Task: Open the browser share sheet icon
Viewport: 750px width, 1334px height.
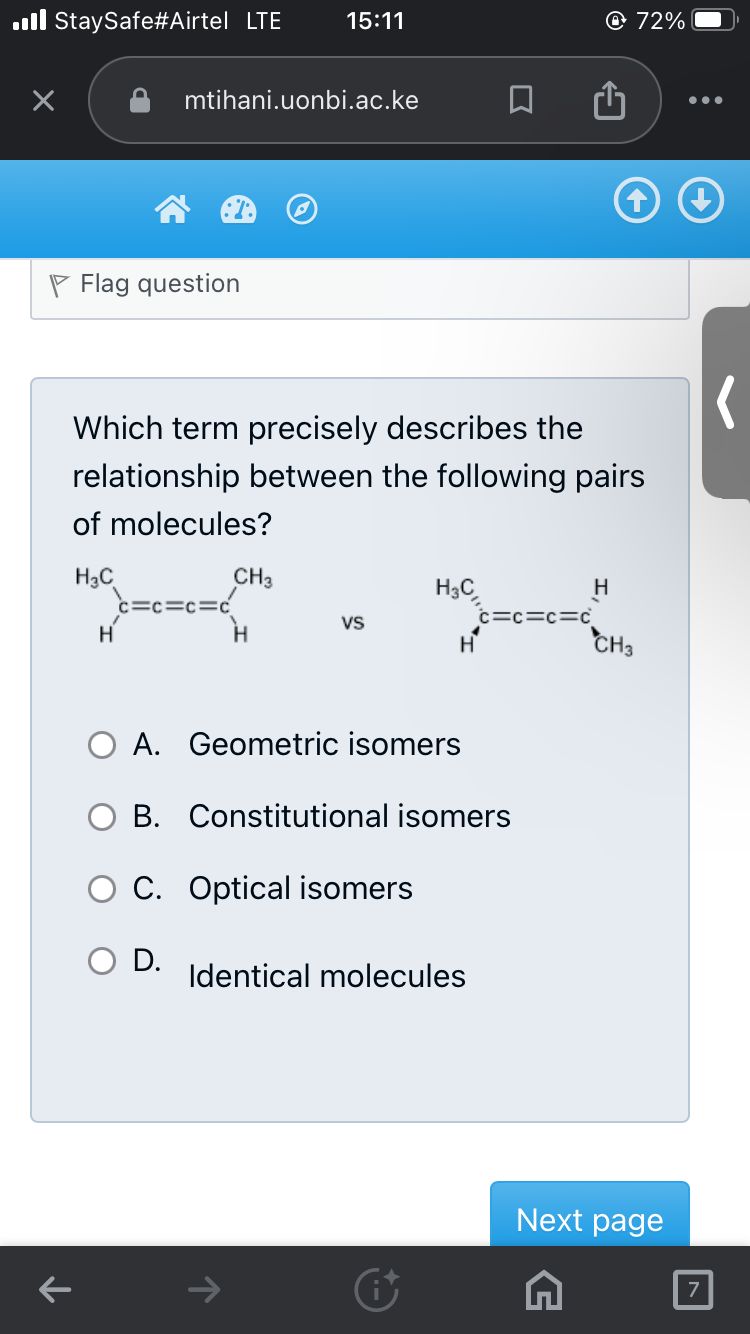Action: (x=607, y=100)
